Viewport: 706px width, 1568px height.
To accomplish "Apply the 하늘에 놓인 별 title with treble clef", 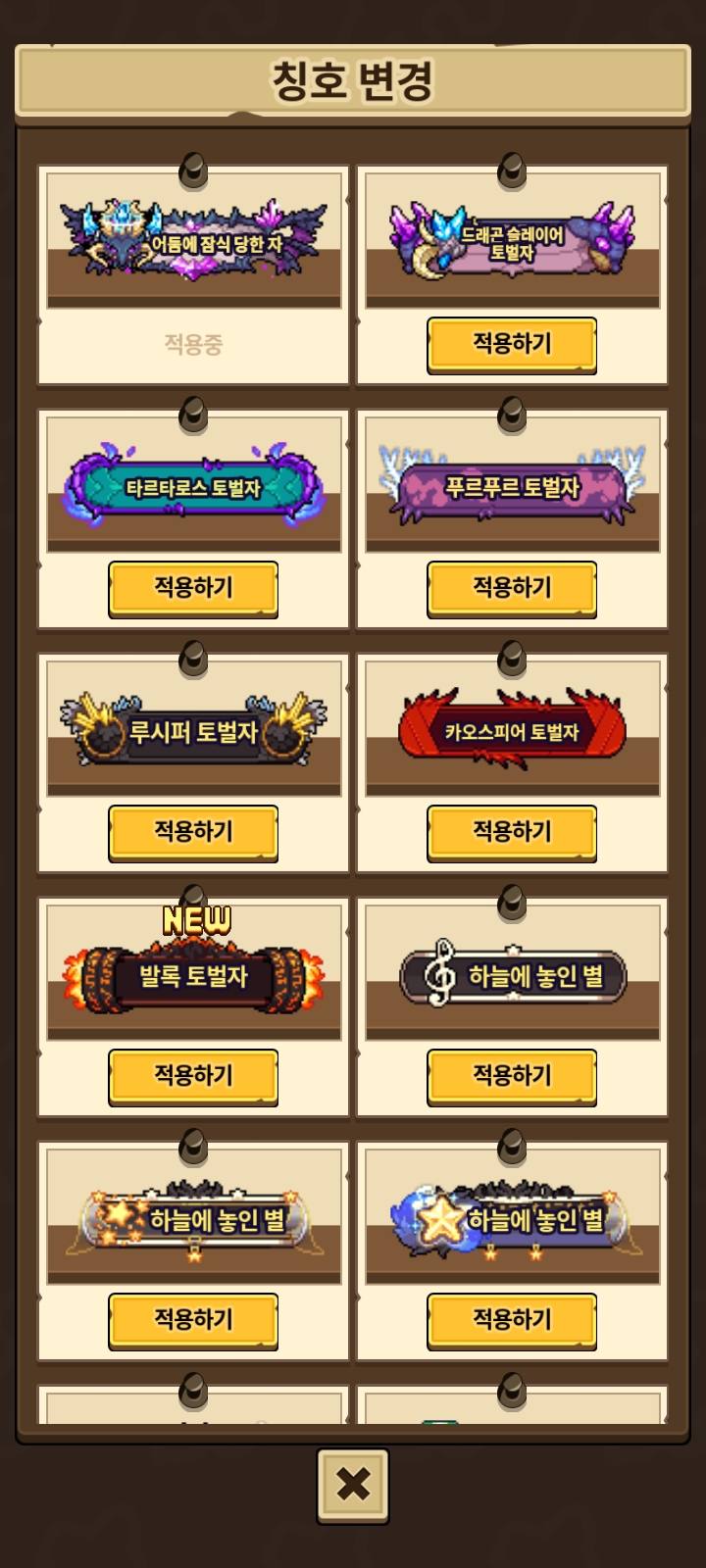I will pyautogui.click(x=511, y=1076).
